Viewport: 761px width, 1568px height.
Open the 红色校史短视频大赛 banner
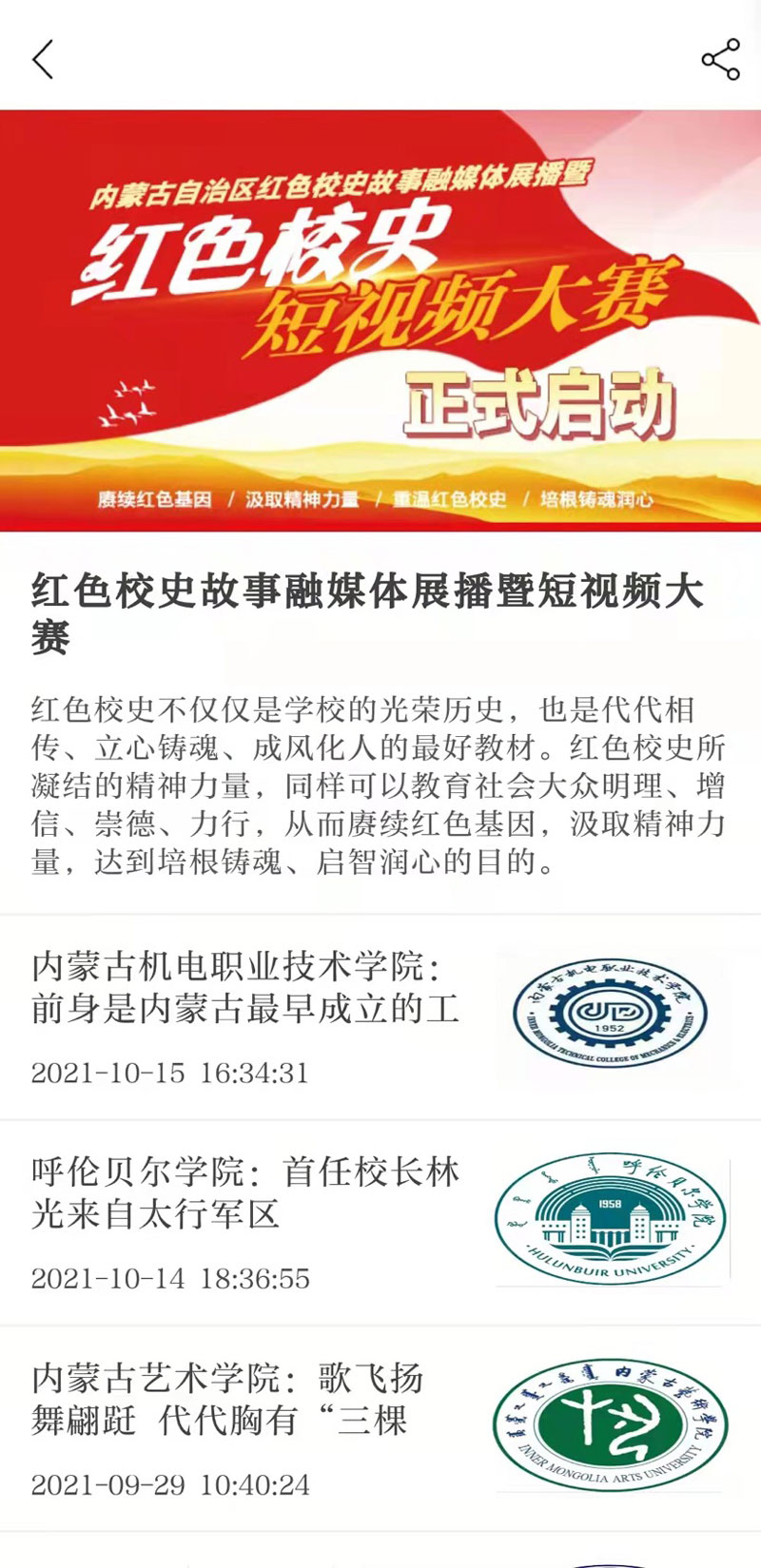coord(380,320)
